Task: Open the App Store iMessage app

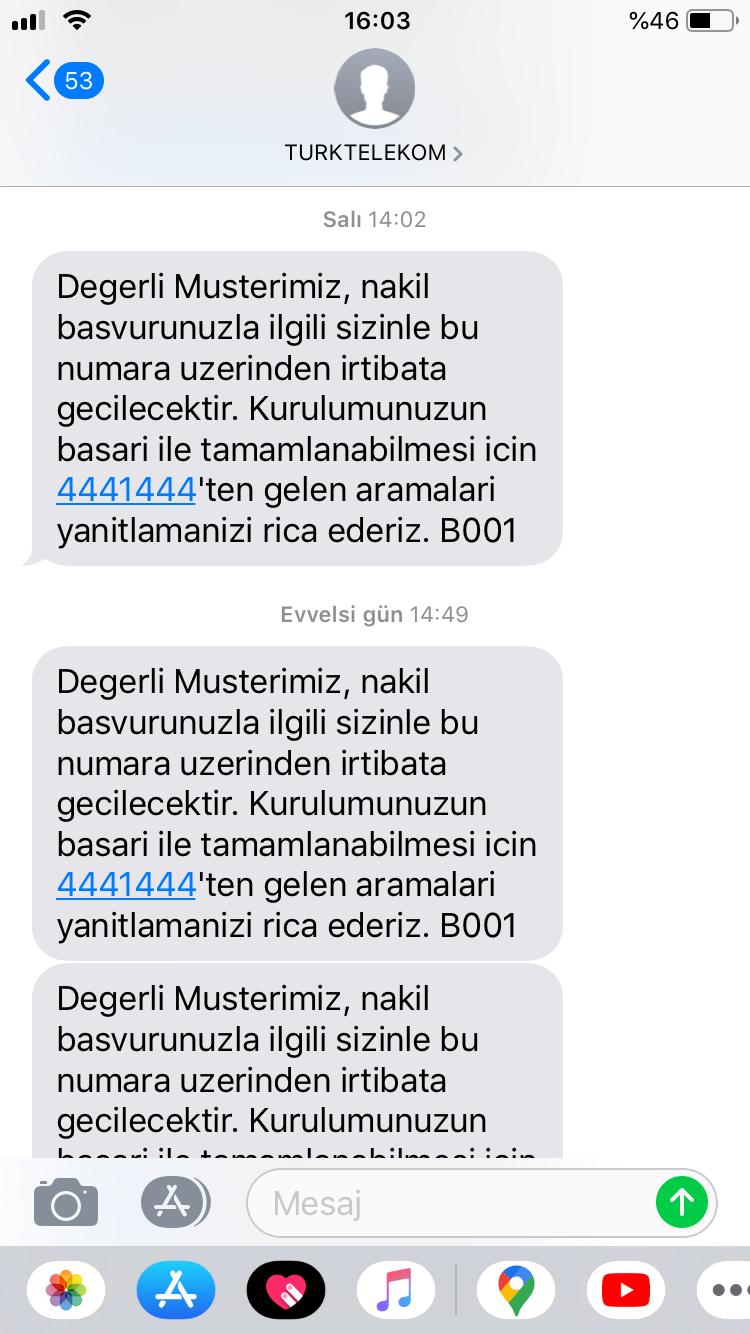Action: point(176,1290)
